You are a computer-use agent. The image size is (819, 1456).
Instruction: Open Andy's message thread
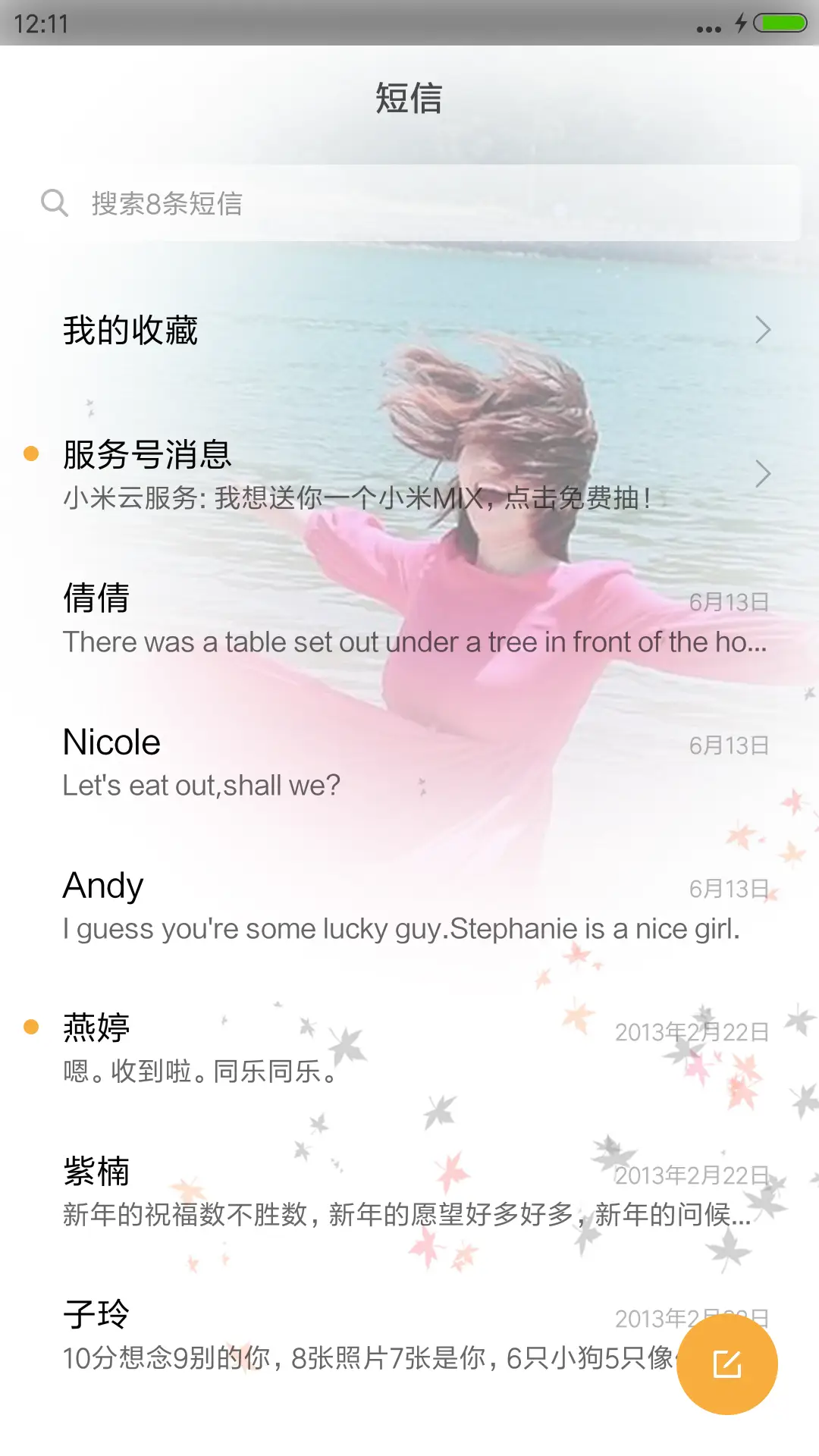(x=409, y=906)
